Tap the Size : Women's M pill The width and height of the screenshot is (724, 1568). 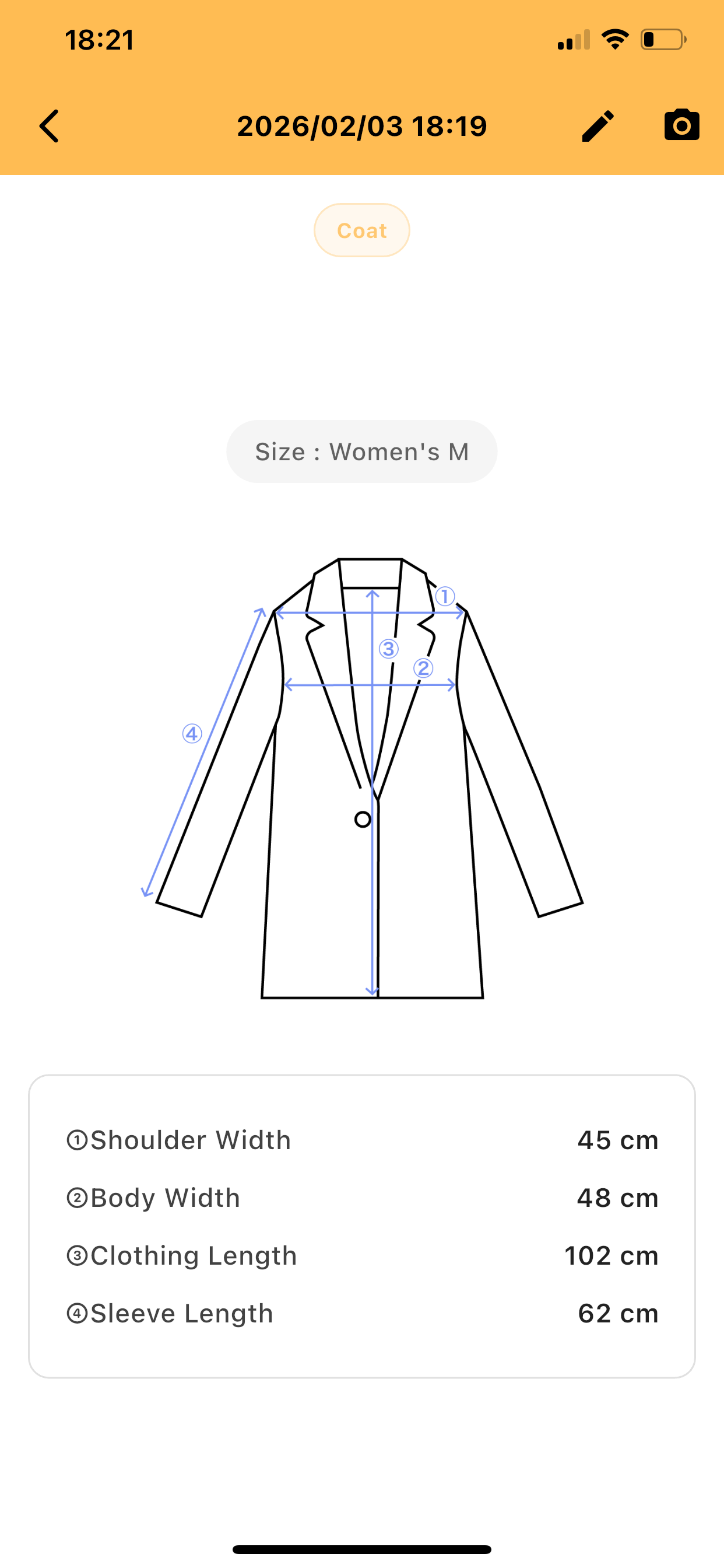tap(361, 451)
